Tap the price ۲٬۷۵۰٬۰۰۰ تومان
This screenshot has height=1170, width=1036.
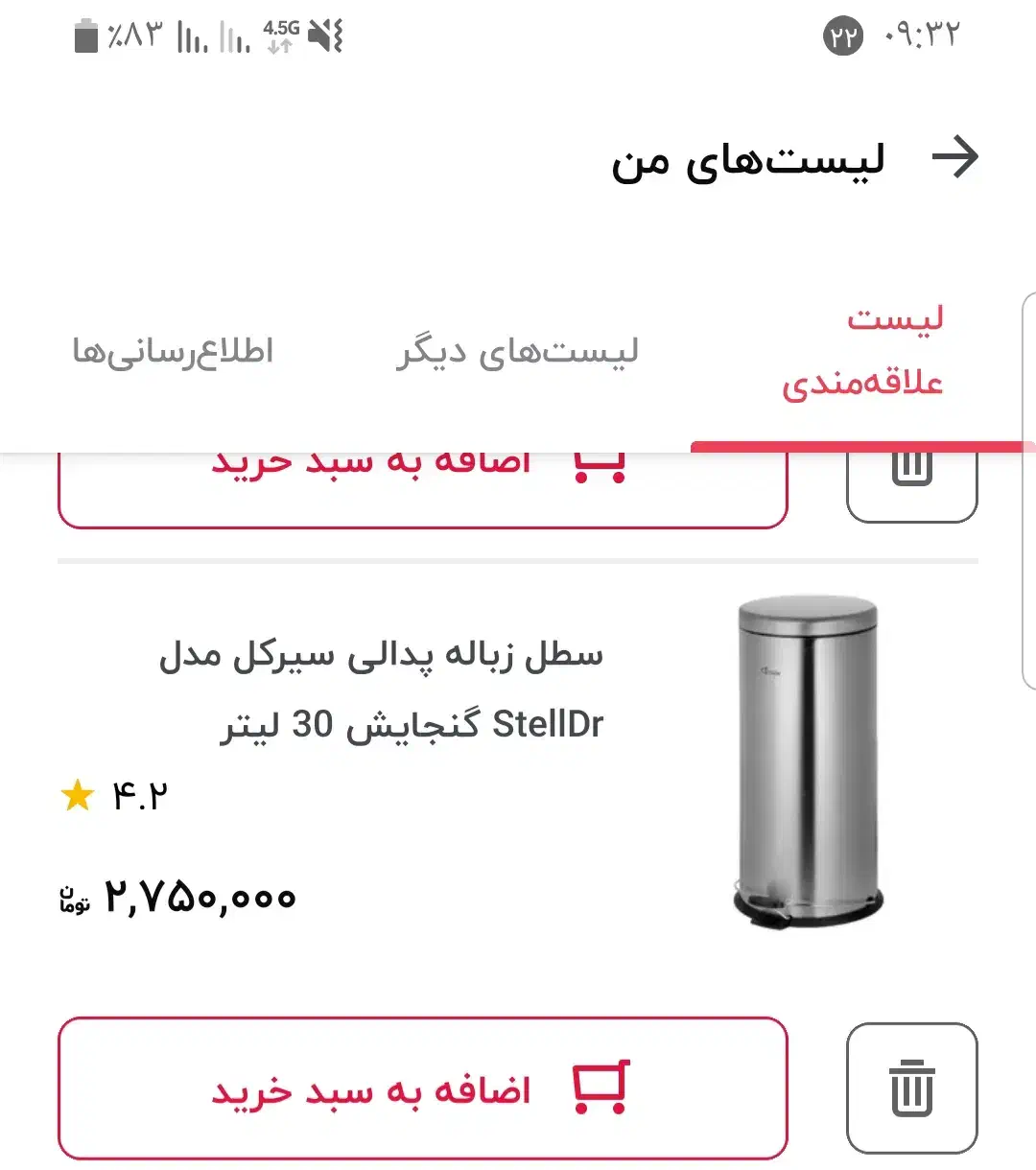pos(177,895)
